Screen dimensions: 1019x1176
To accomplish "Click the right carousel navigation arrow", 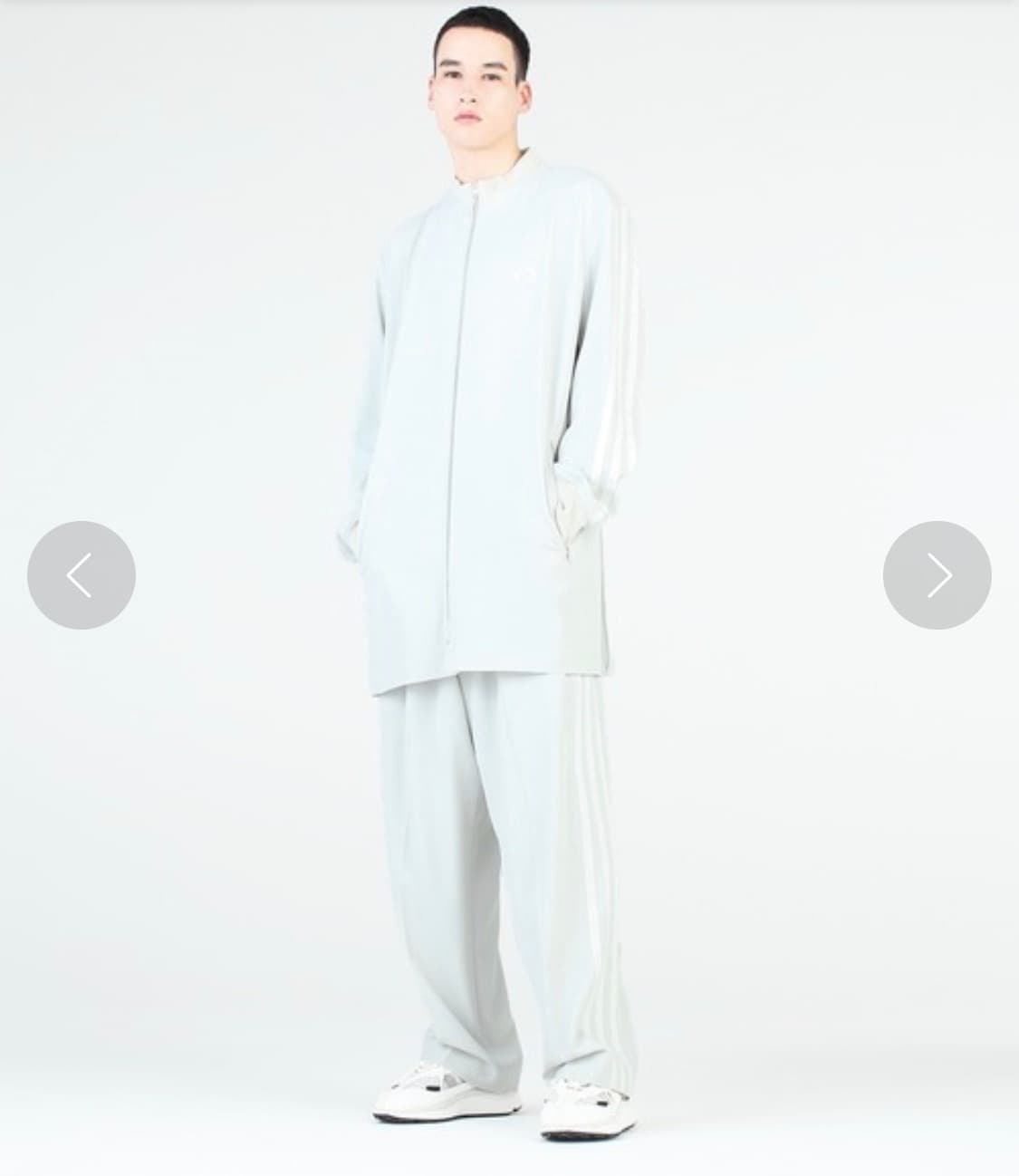I will [937, 574].
